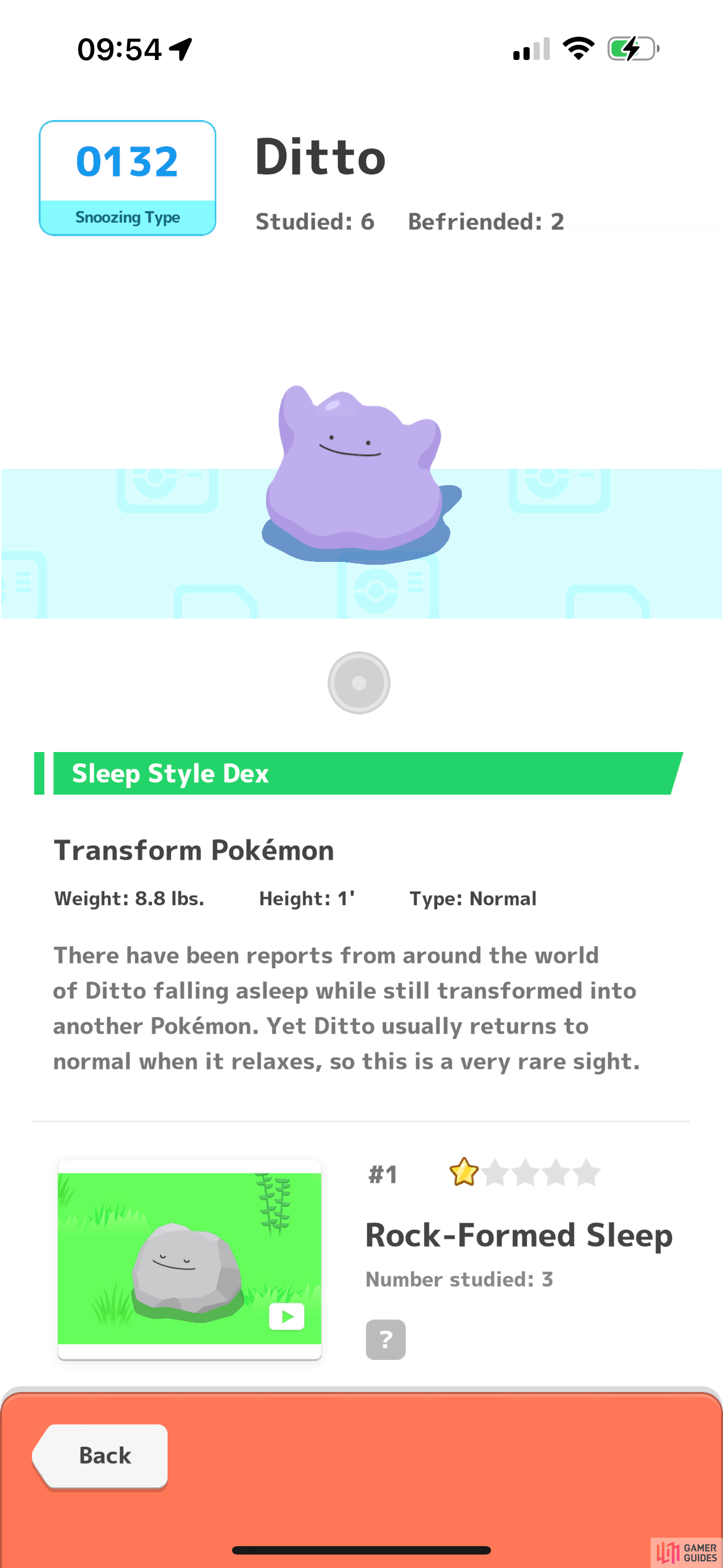Tap the question mark under Rock-Formed Sleep

coord(385,1339)
